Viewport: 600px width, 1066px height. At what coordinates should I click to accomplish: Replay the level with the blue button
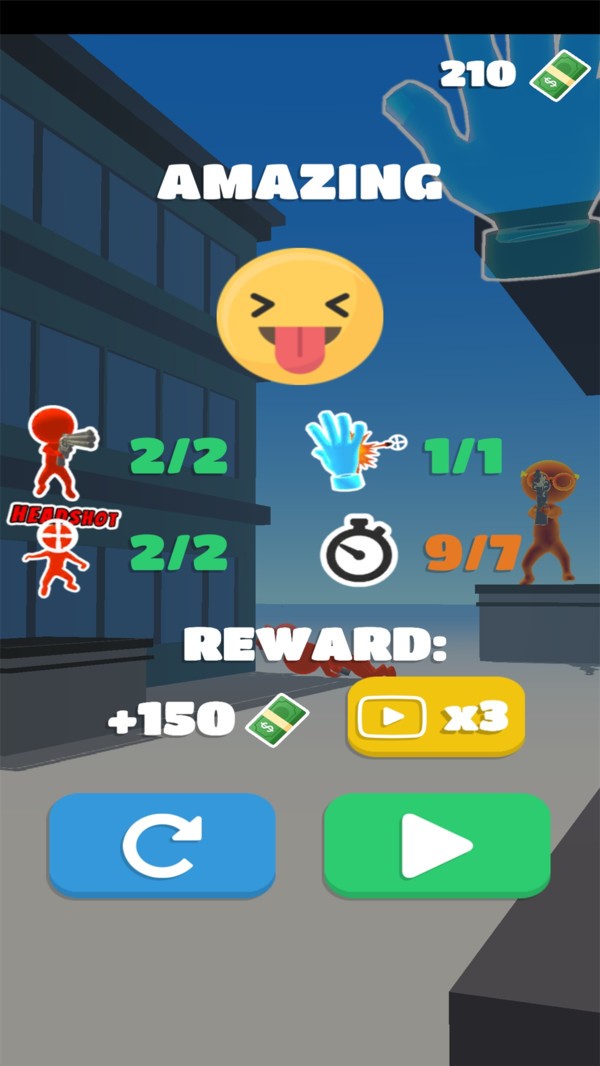(161, 845)
